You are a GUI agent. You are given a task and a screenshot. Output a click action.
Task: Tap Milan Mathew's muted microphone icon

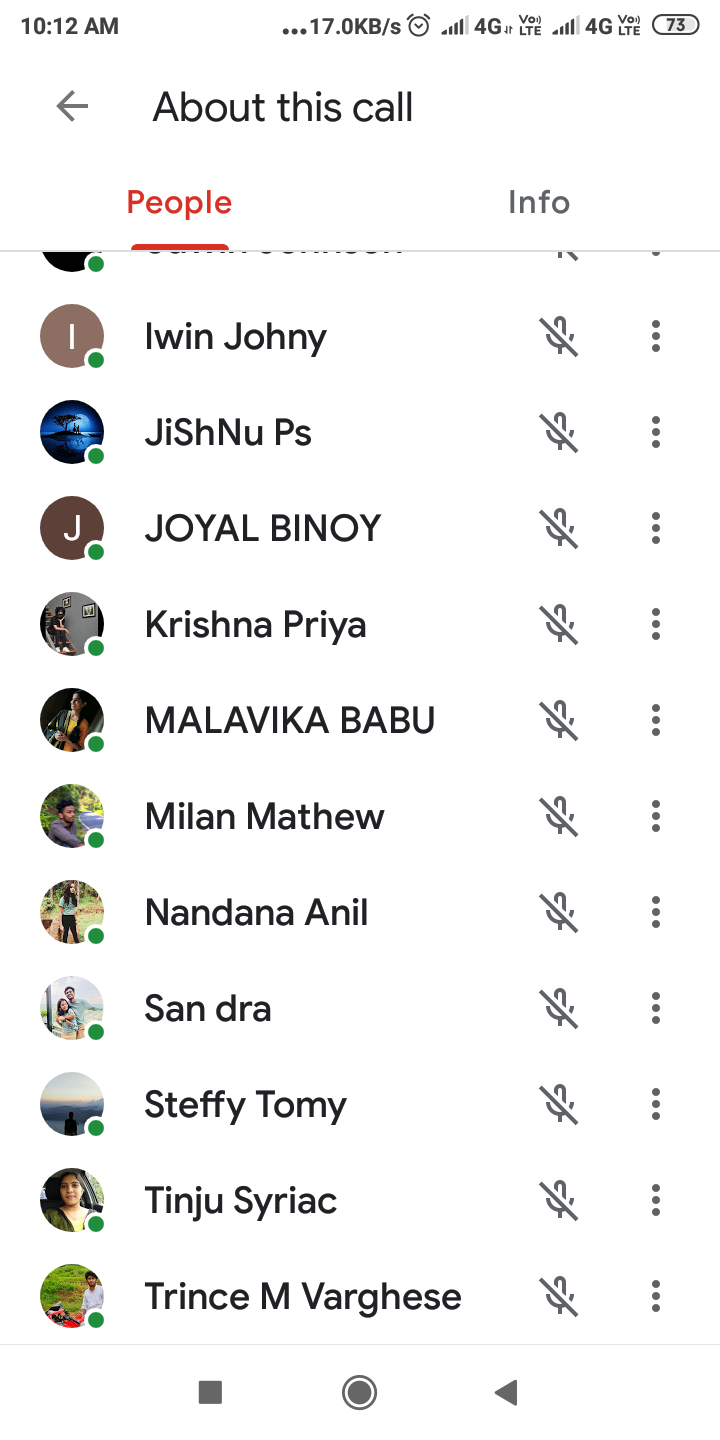[560, 816]
